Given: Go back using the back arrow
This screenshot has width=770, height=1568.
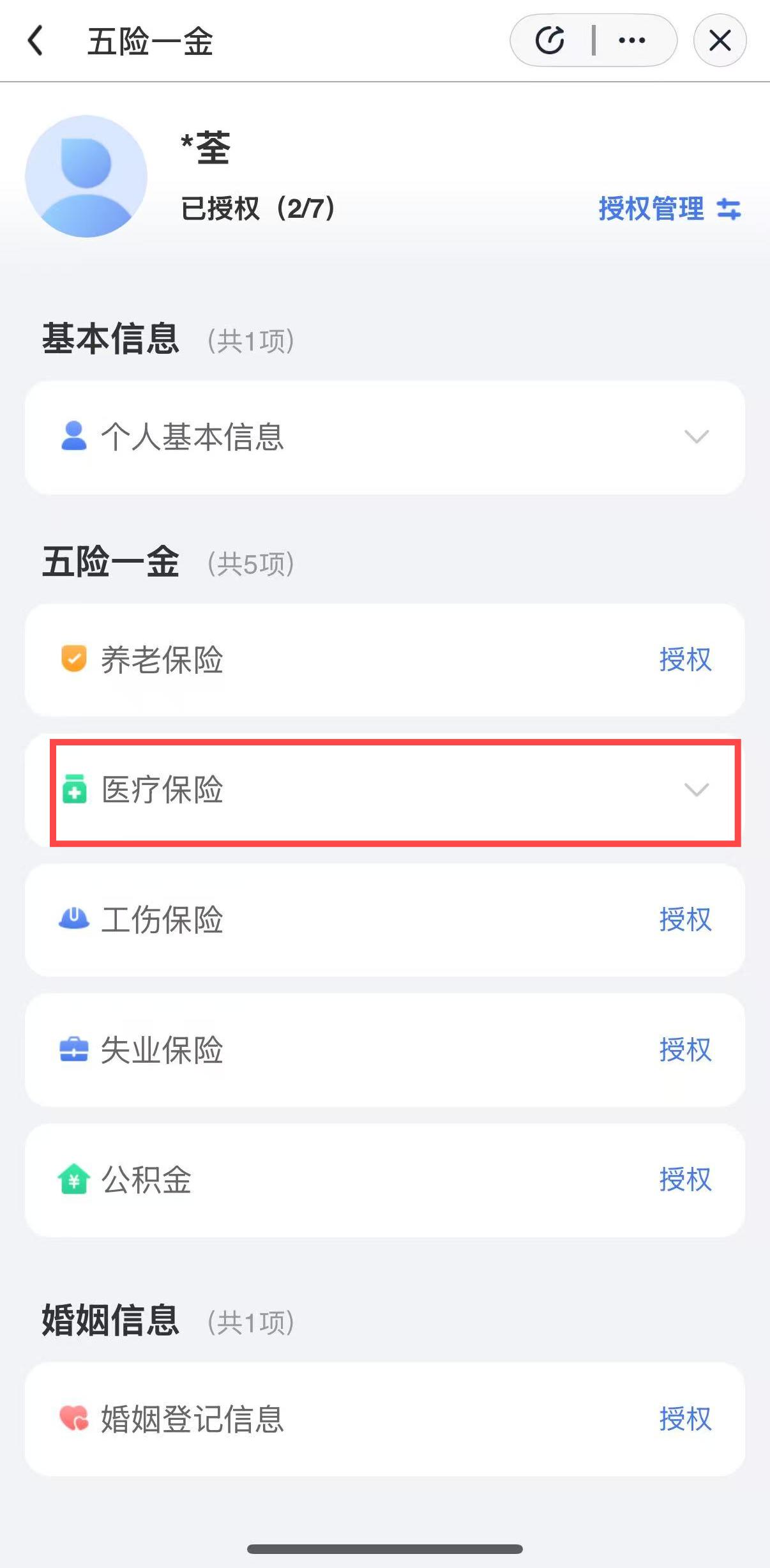Looking at the screenshot, I should [x=36, y=41].
